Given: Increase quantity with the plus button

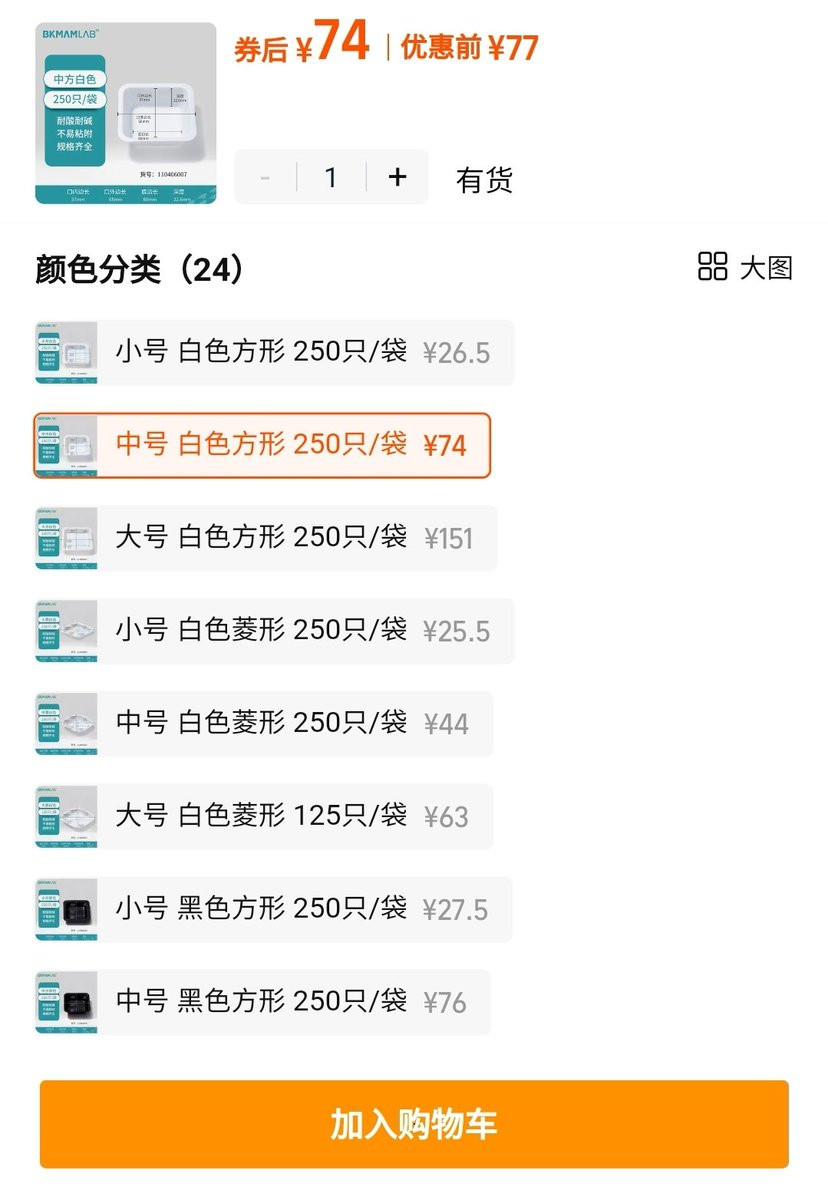Looking at the screenshot, I should click(x=398, y=178).
